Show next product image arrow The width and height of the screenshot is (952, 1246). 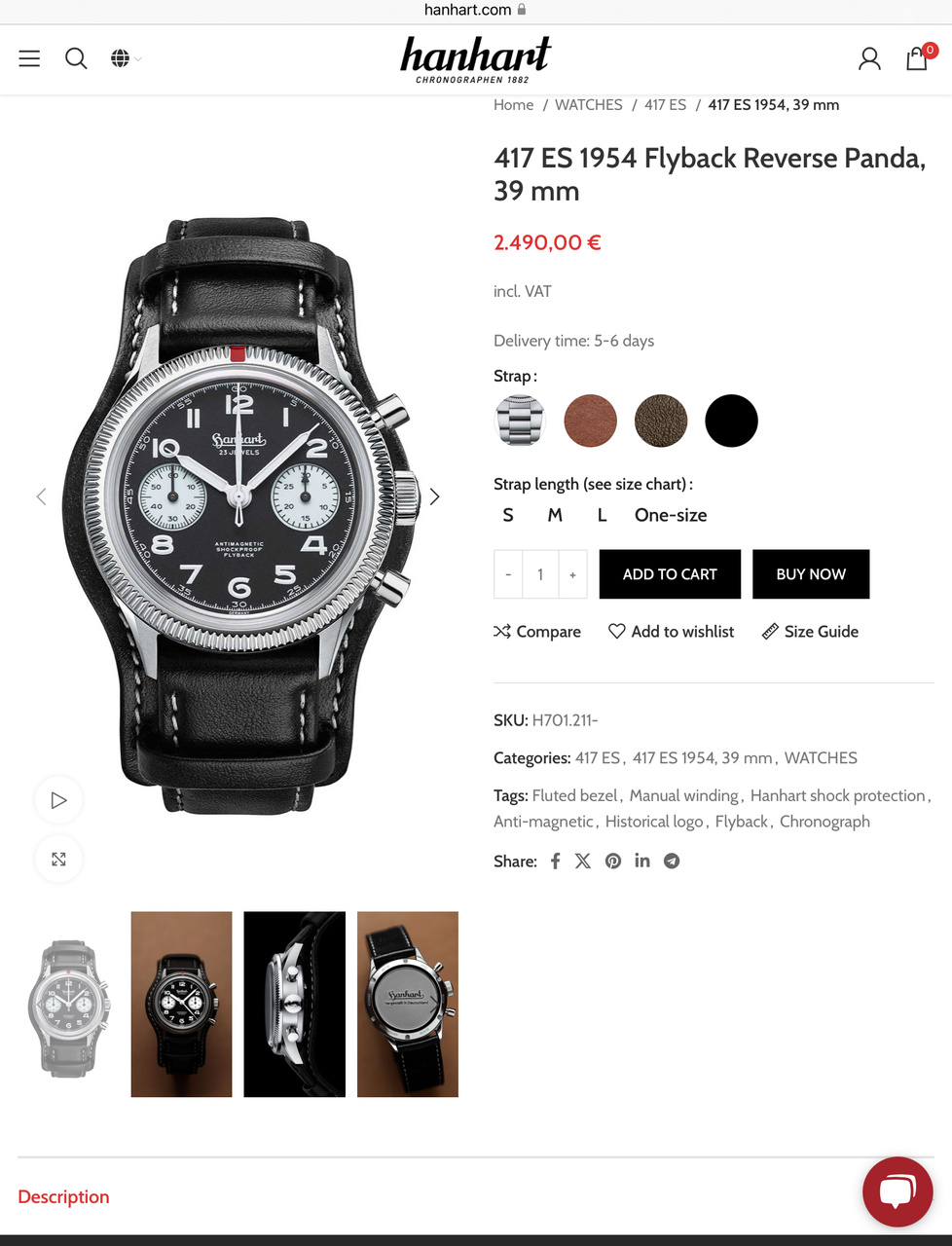[434, 496]
